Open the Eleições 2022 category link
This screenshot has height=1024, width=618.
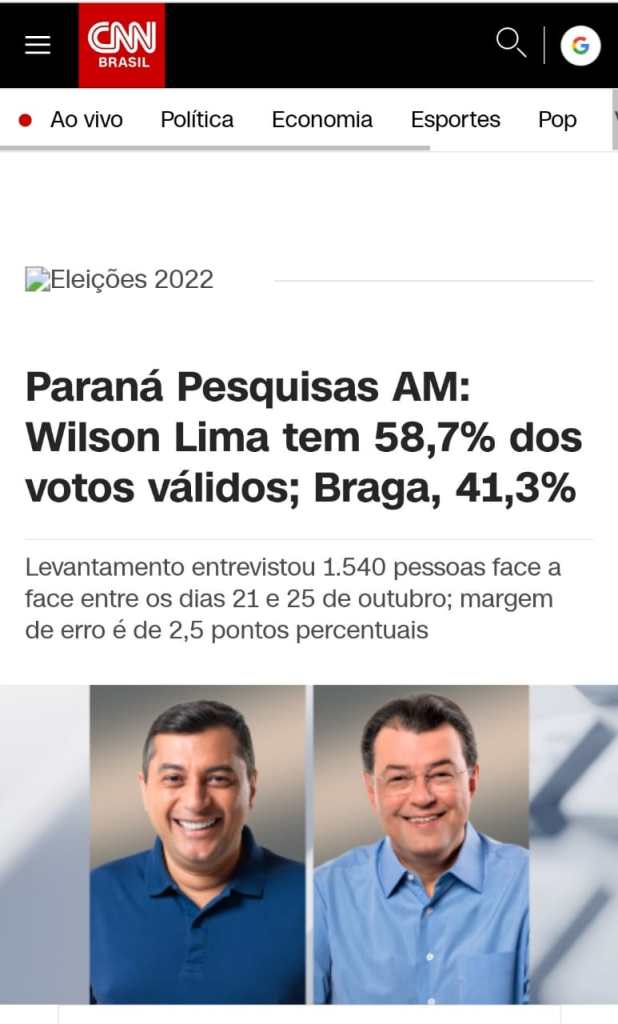tap(120, 280)
